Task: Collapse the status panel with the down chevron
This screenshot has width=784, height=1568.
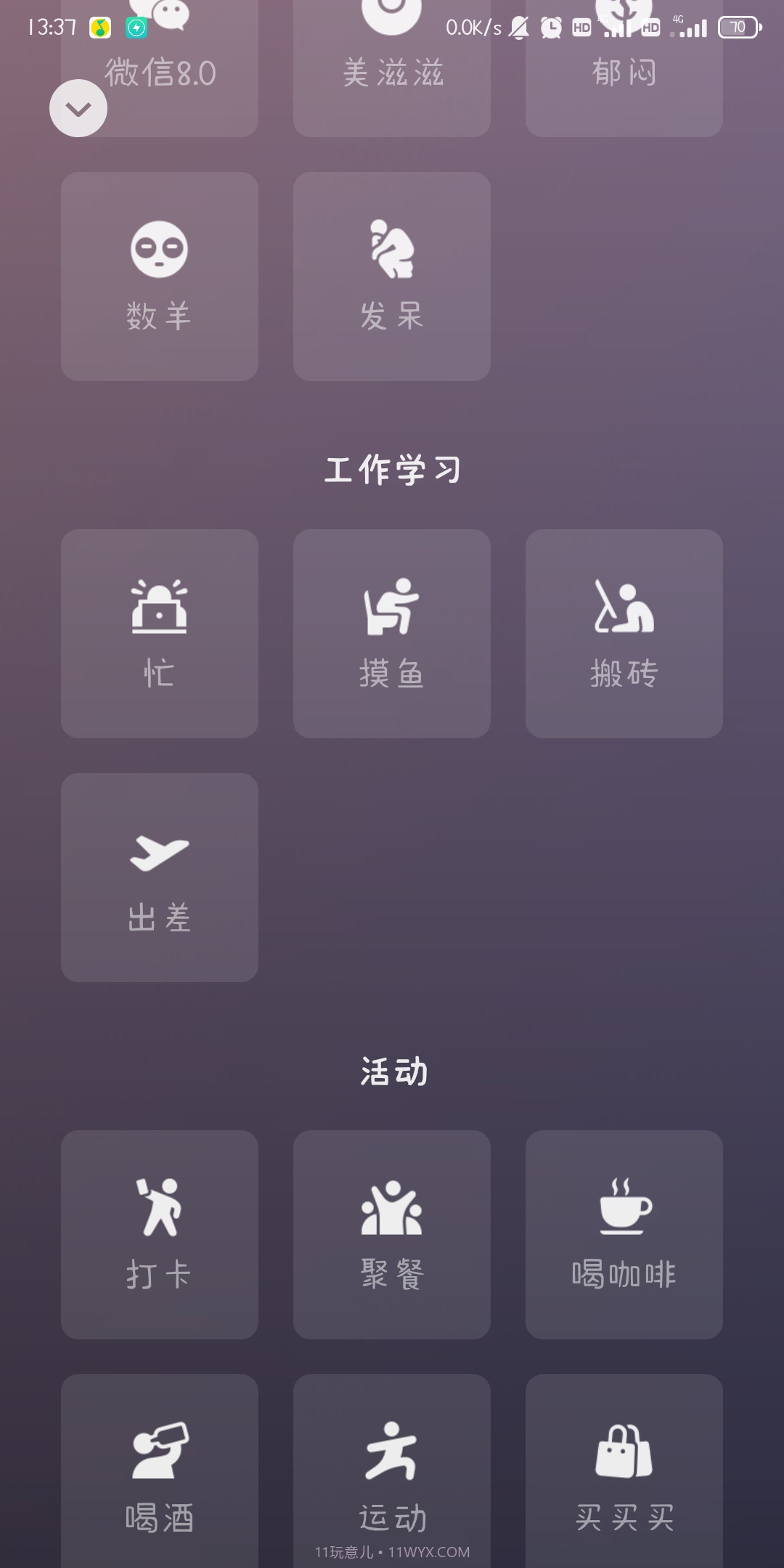Action: 78,107
